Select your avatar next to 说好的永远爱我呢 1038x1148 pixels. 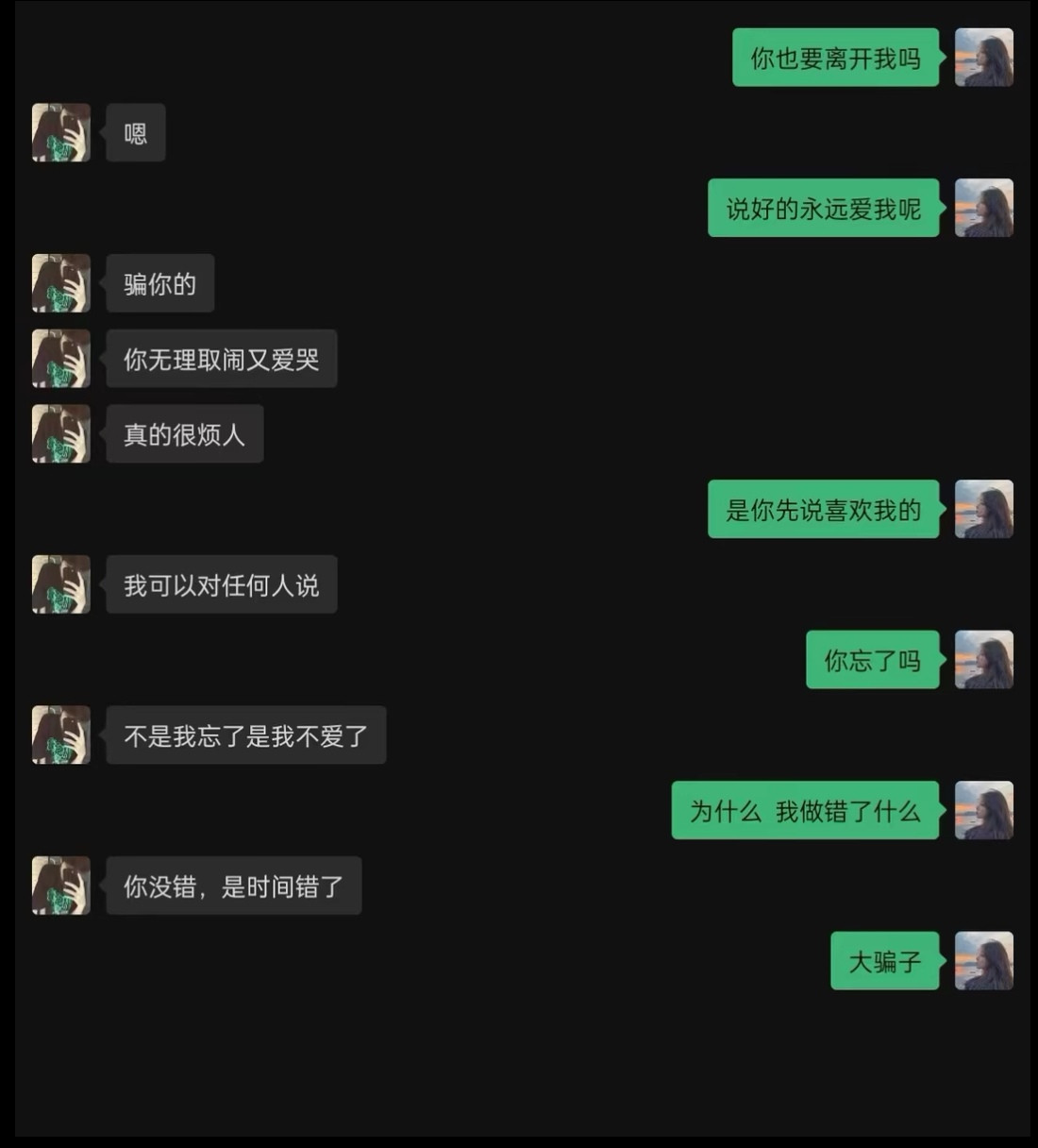click(984, 208)
